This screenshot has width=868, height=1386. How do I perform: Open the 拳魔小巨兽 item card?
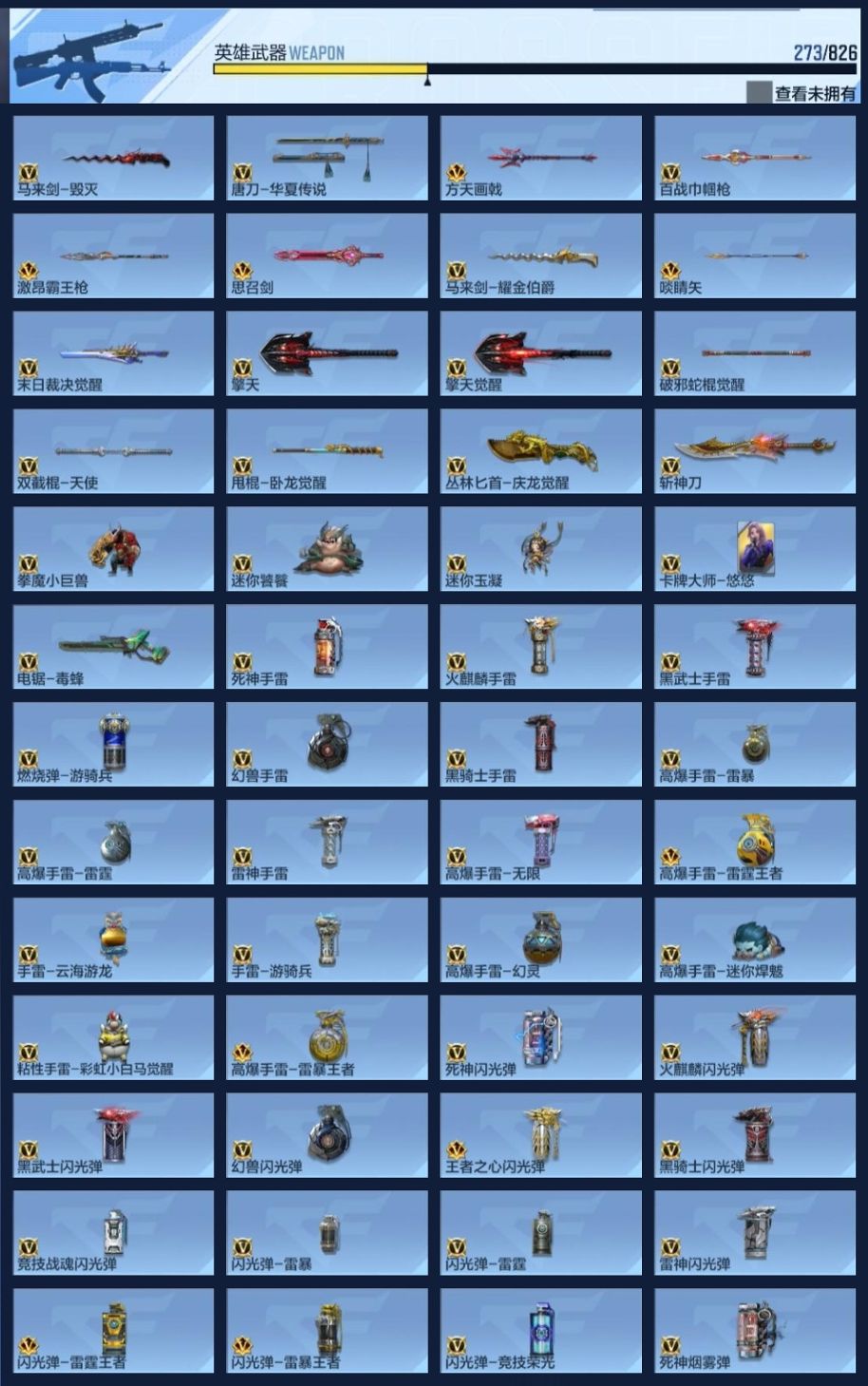(114, 549)
